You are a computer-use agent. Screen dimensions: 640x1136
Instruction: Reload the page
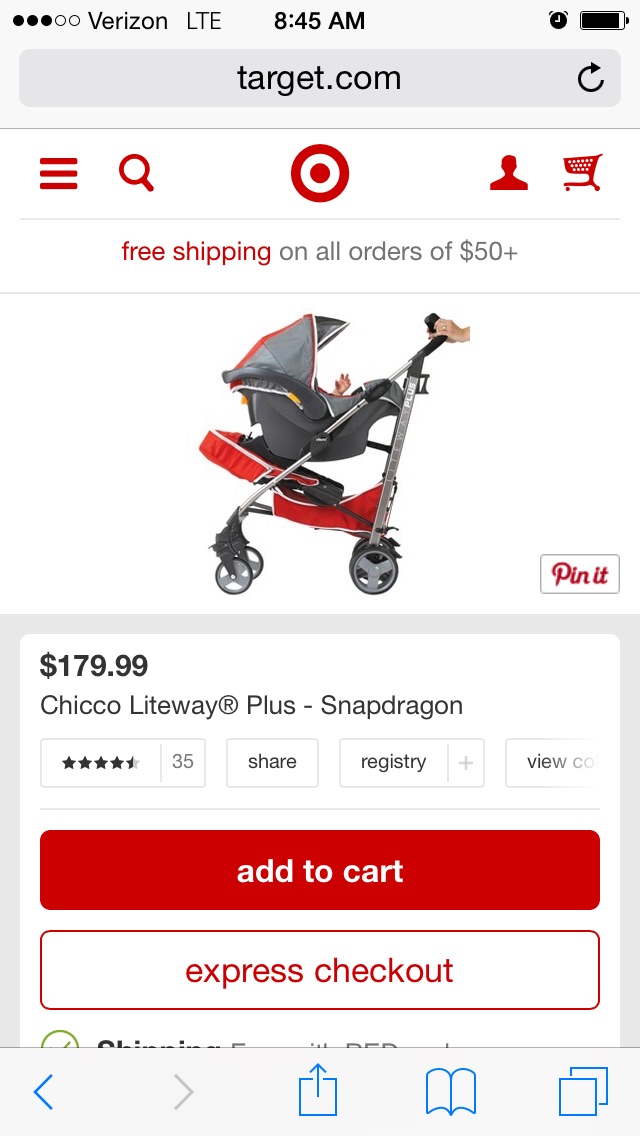(x=591, y=78)
